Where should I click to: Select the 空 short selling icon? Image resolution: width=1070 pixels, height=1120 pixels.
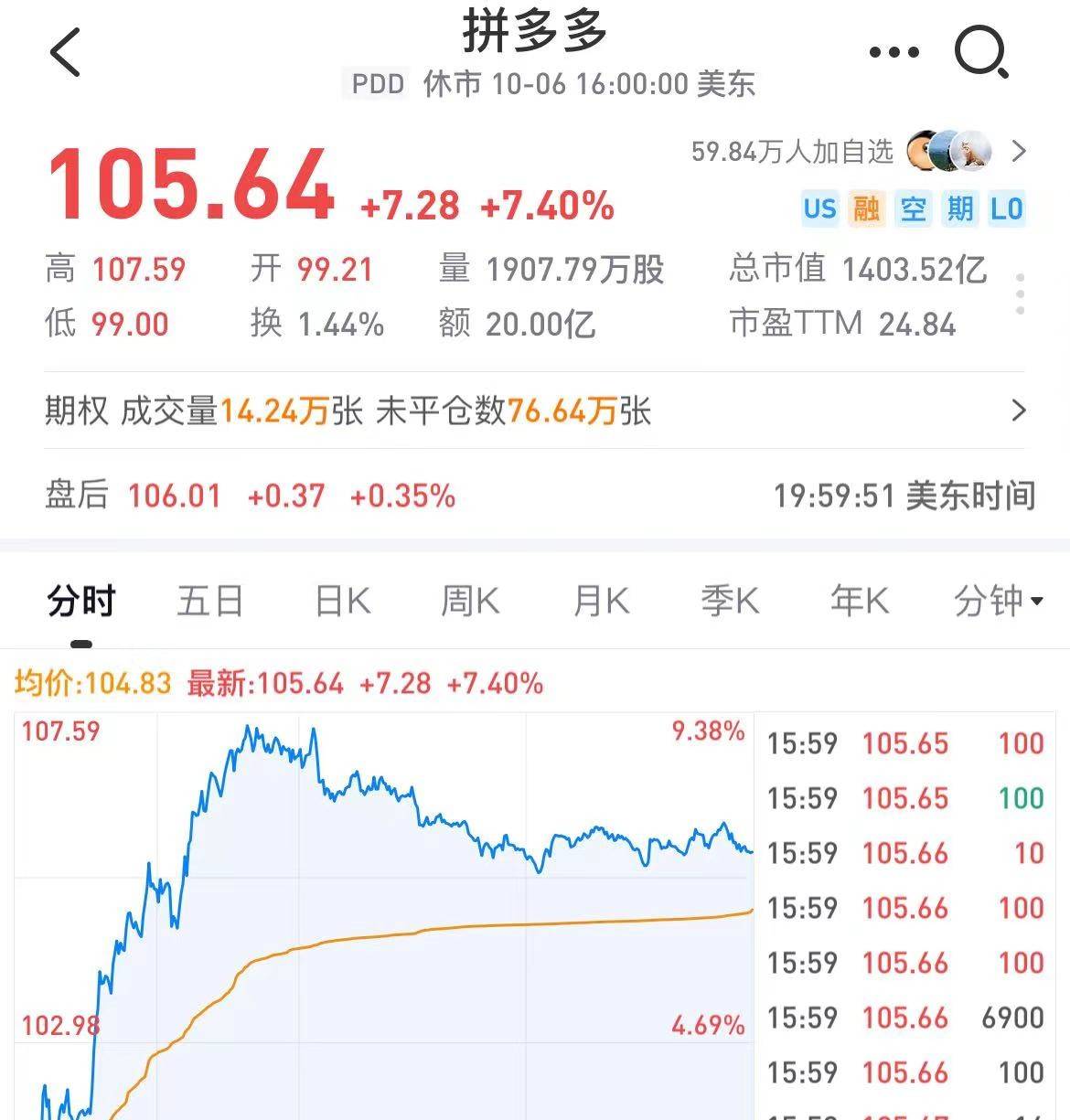[913, 209]
